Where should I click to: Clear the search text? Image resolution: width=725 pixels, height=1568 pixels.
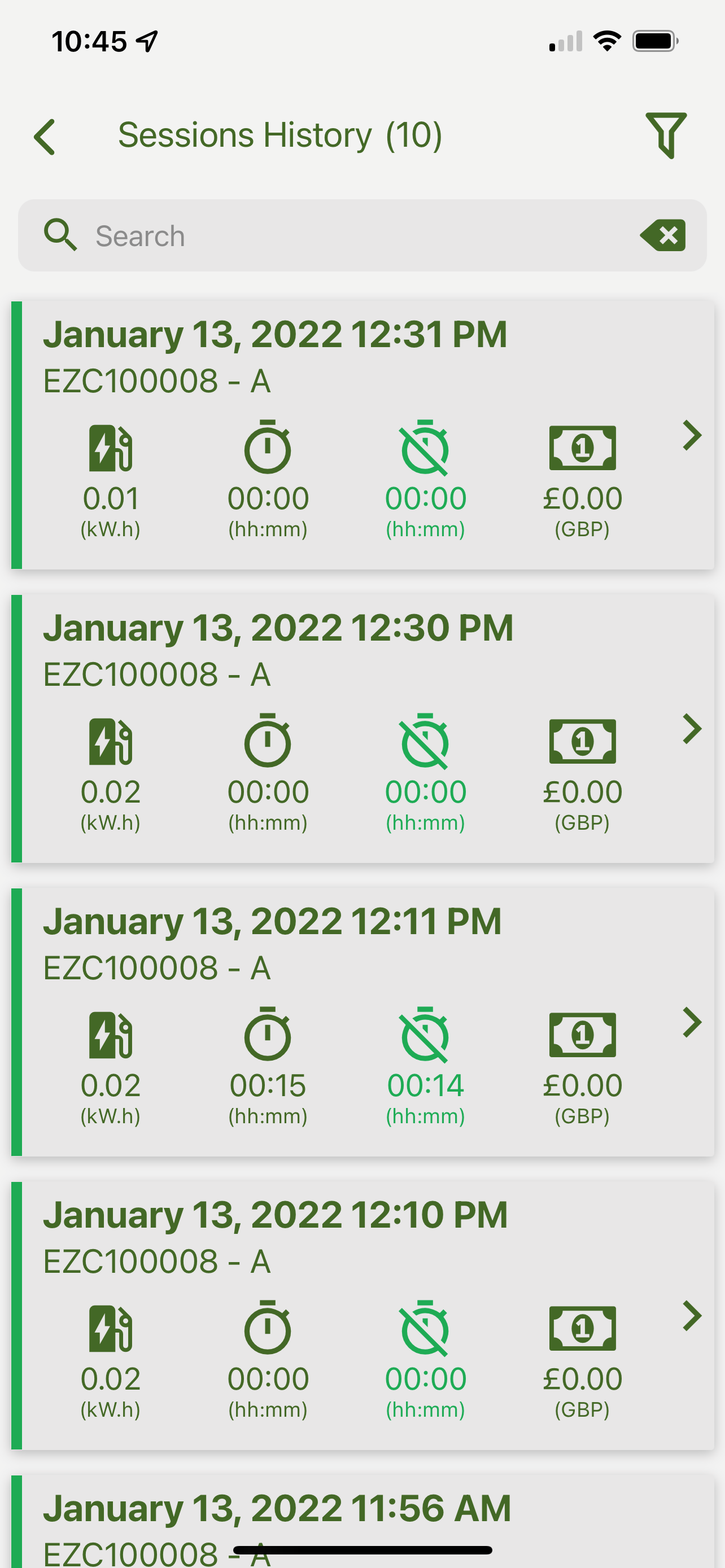click(663, 235)
